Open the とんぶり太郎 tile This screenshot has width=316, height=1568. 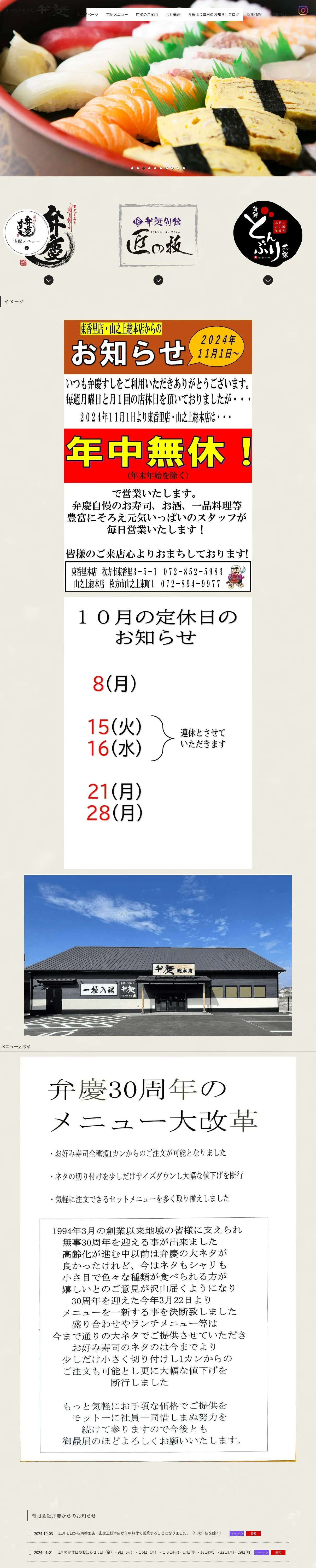pos(268,235)
